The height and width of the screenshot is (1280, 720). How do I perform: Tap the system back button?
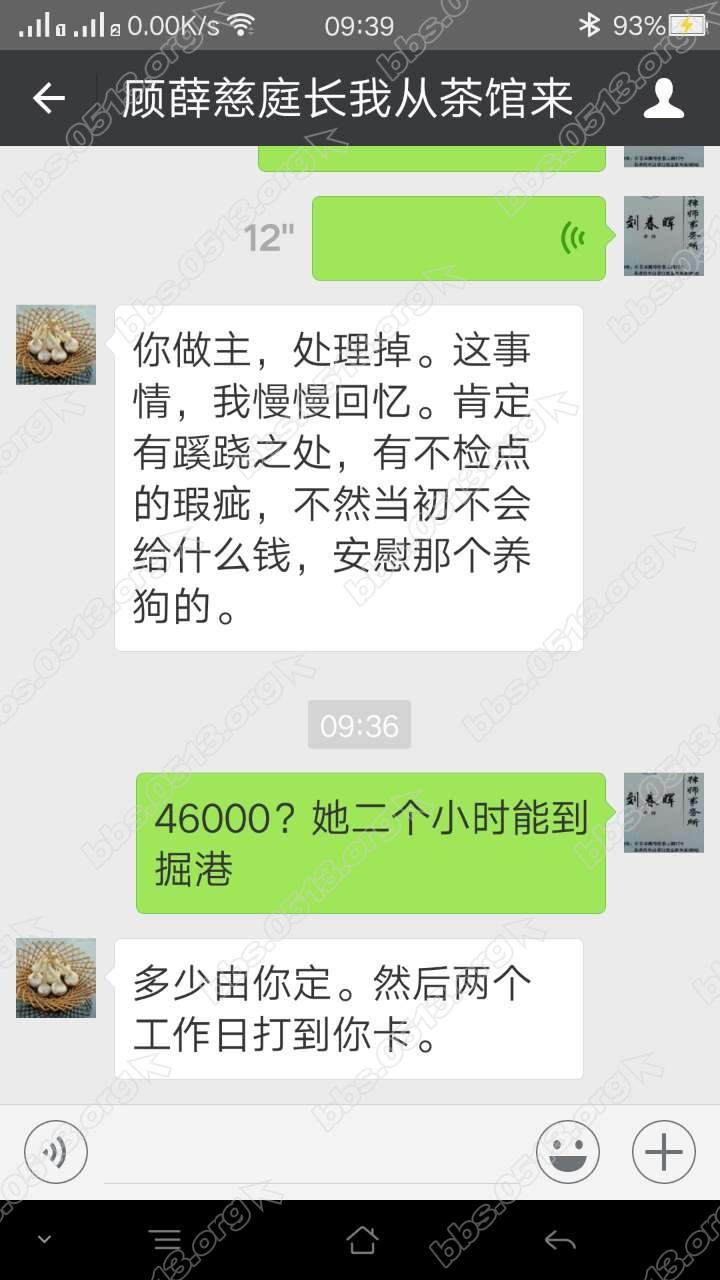tap(559, 1240)
